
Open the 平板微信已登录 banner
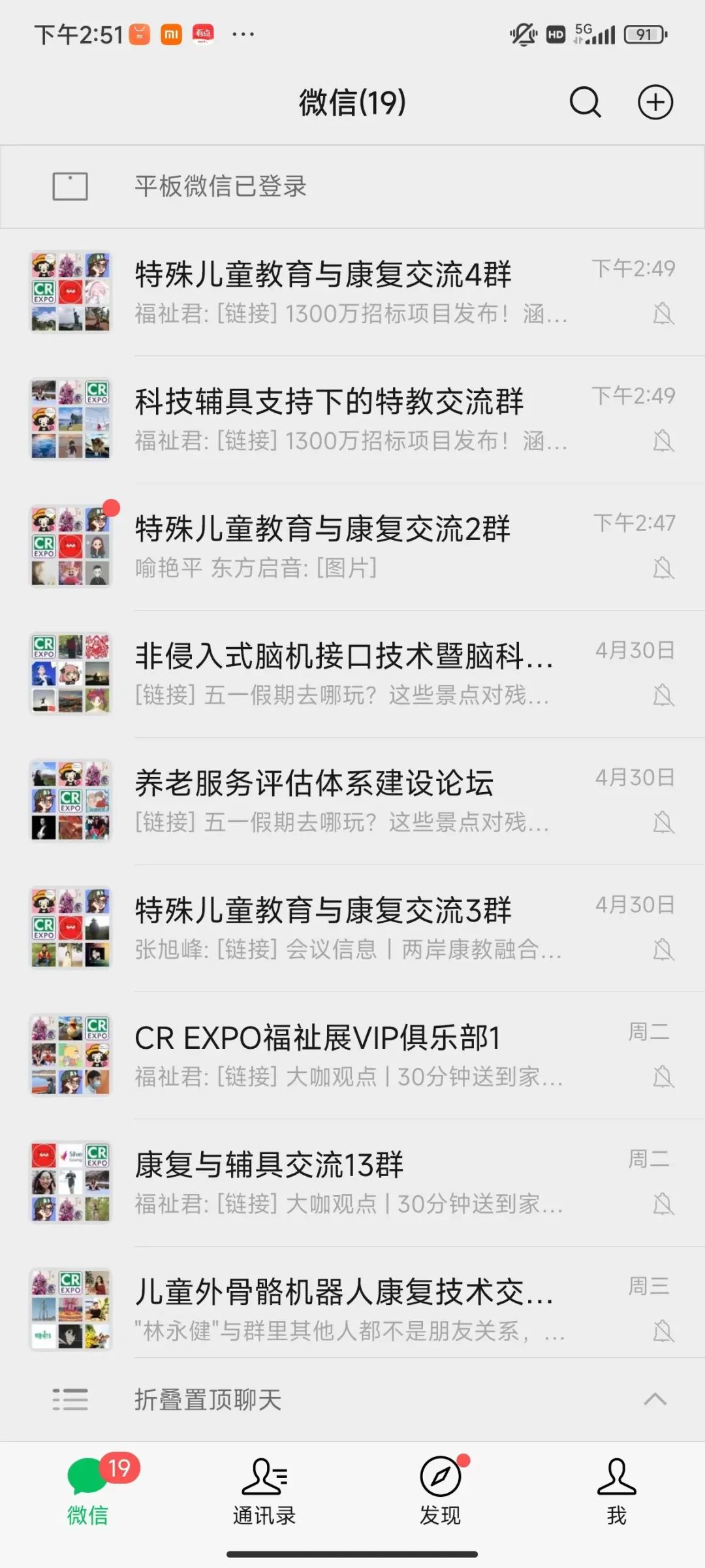coord(352,187)
